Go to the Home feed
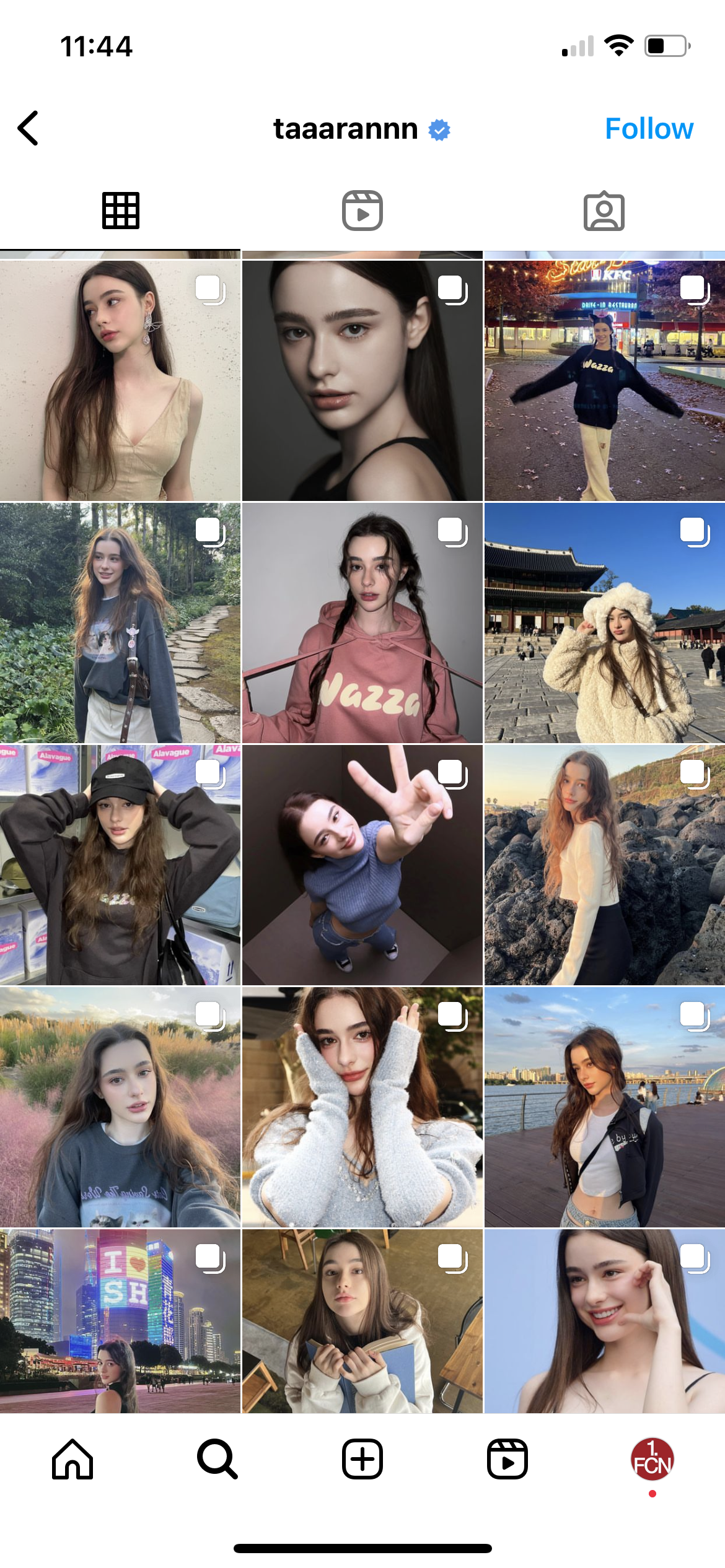725x1568 pixels. [72, 1459]
